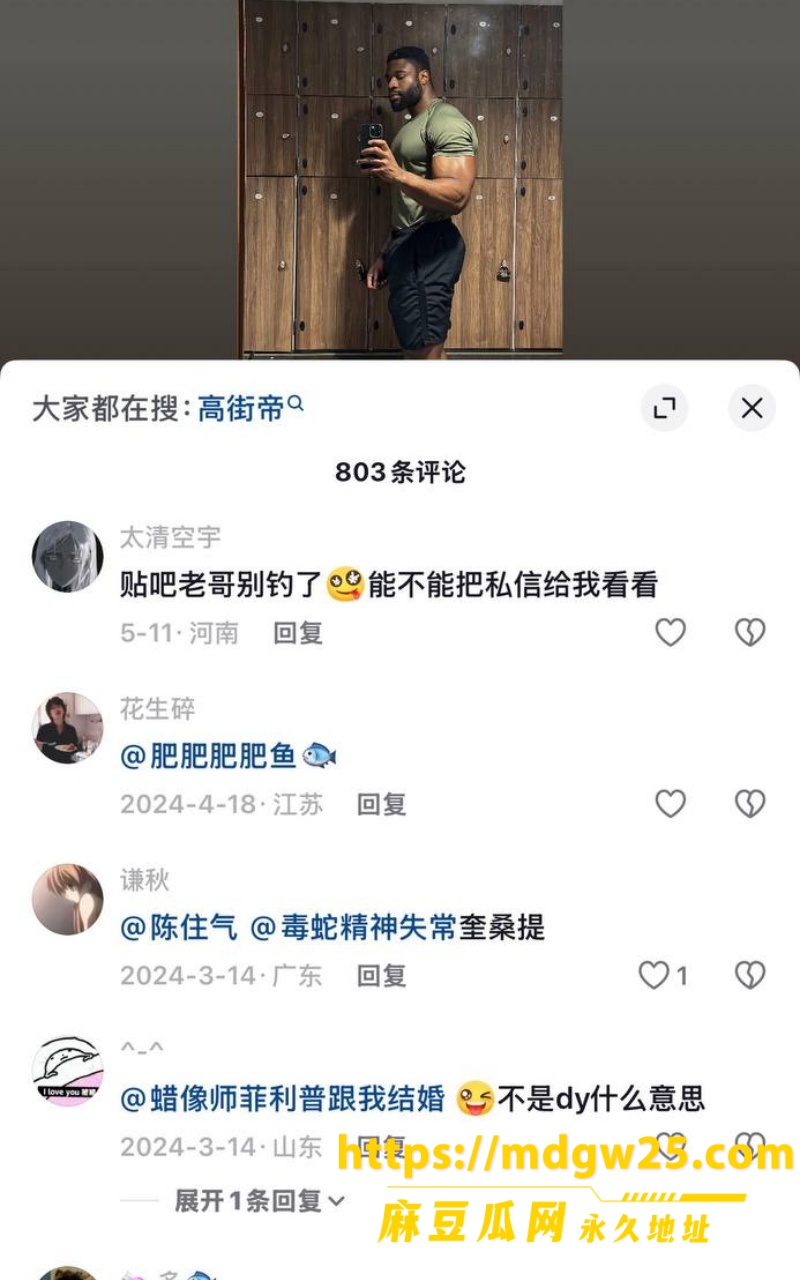Expand comments to full screen
The height and width of the screenshot is (1280, 800).
[x=665, y=408]
